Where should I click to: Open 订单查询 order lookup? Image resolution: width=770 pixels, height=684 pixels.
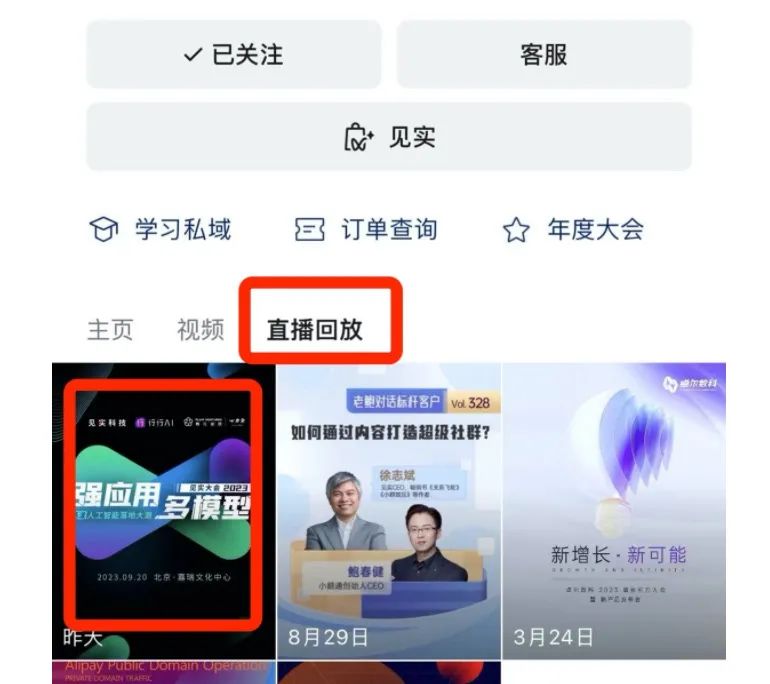click(367, 230)
